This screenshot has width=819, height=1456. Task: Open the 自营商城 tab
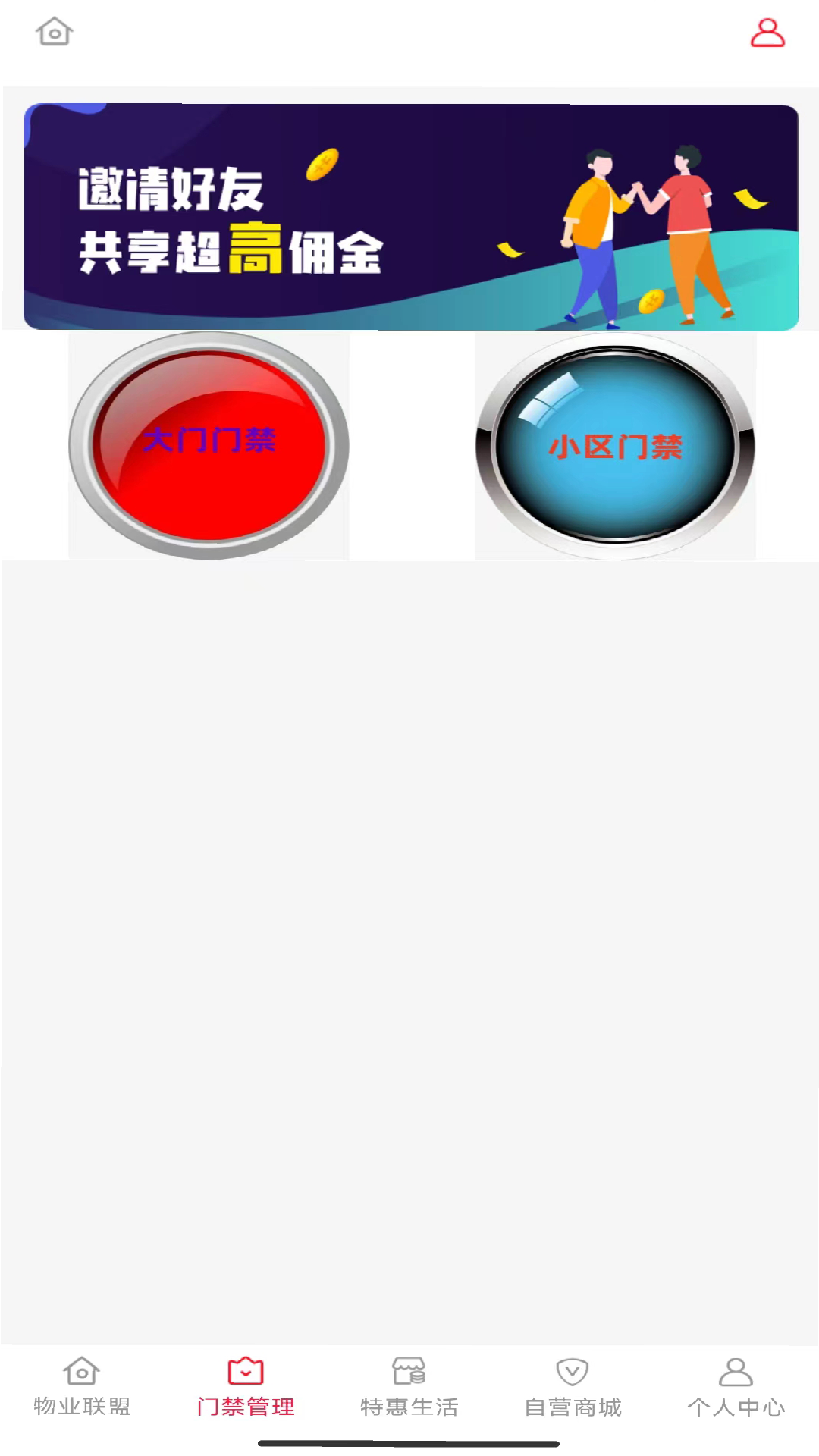573,1387
